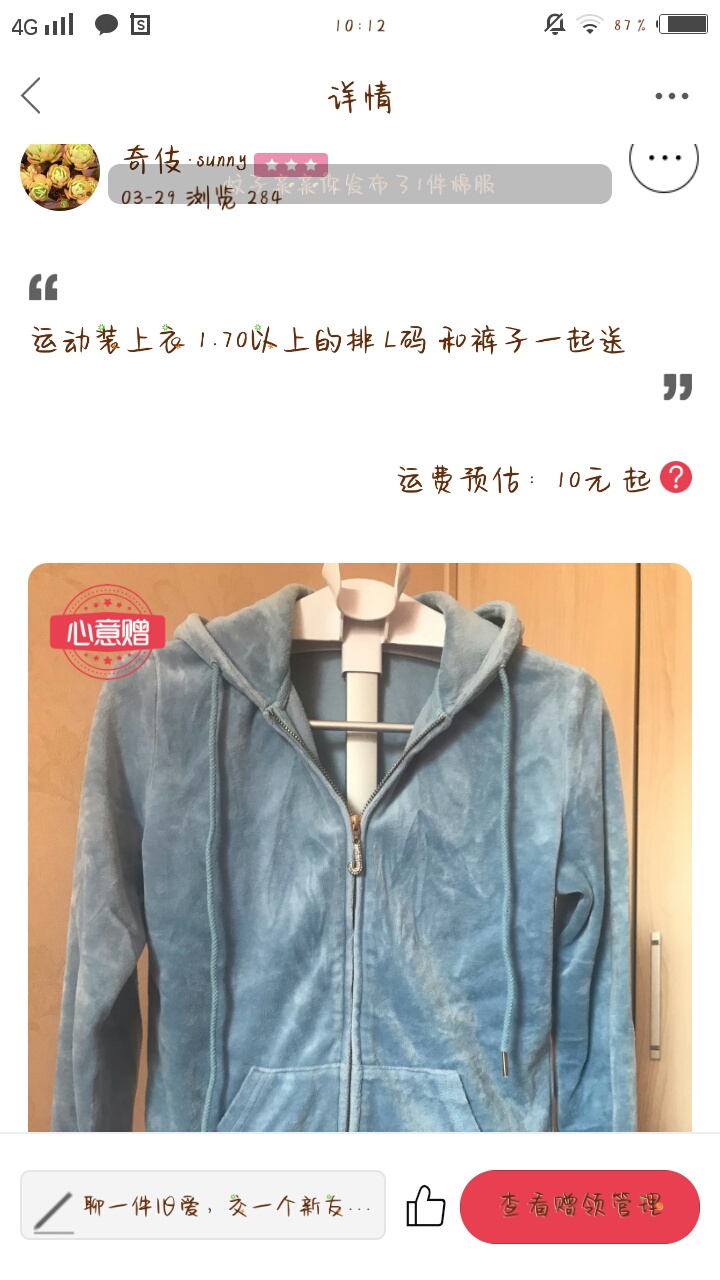Tap the circled three-dot button beside the poster
This screenshot has height=1280, width=720.
click(663, 160)
